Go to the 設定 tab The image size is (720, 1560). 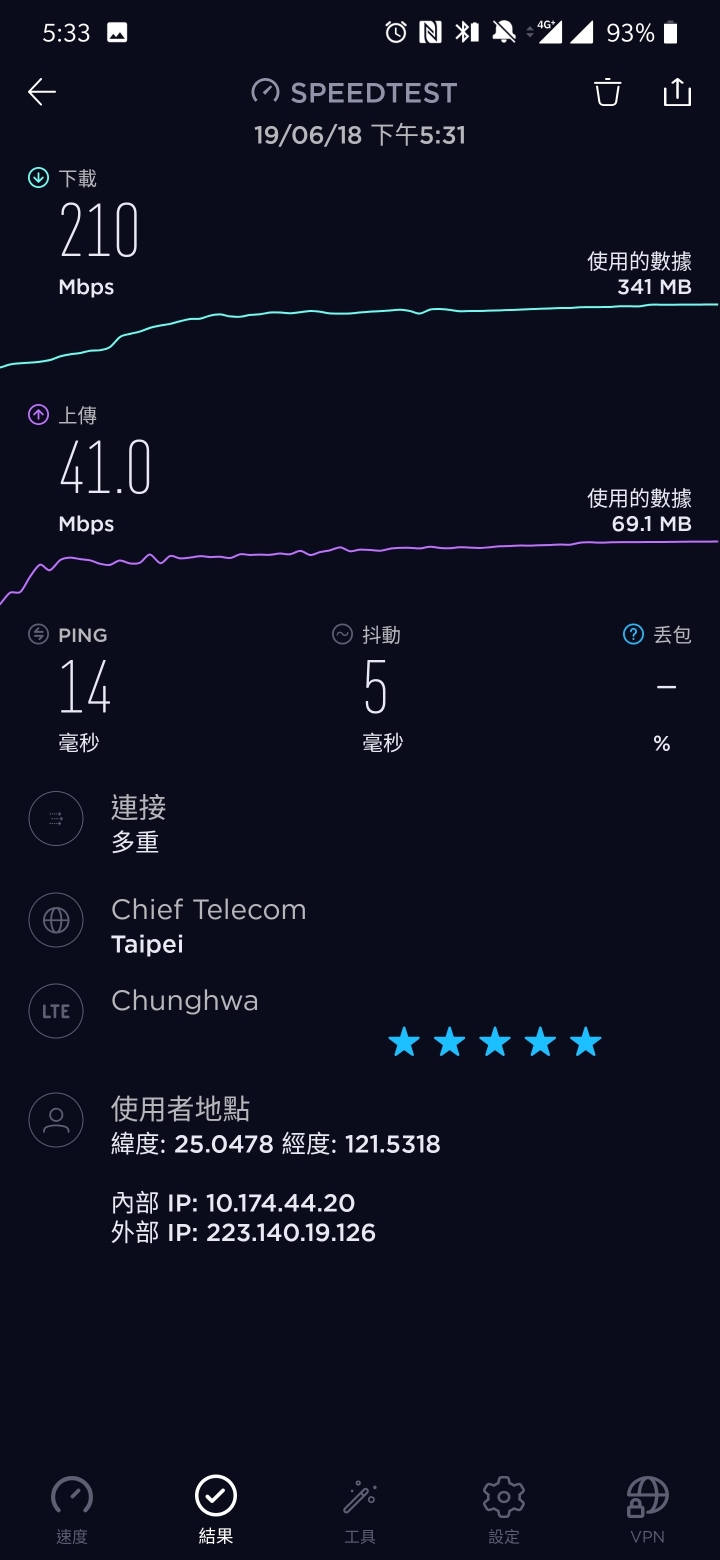pos(504,1509)
